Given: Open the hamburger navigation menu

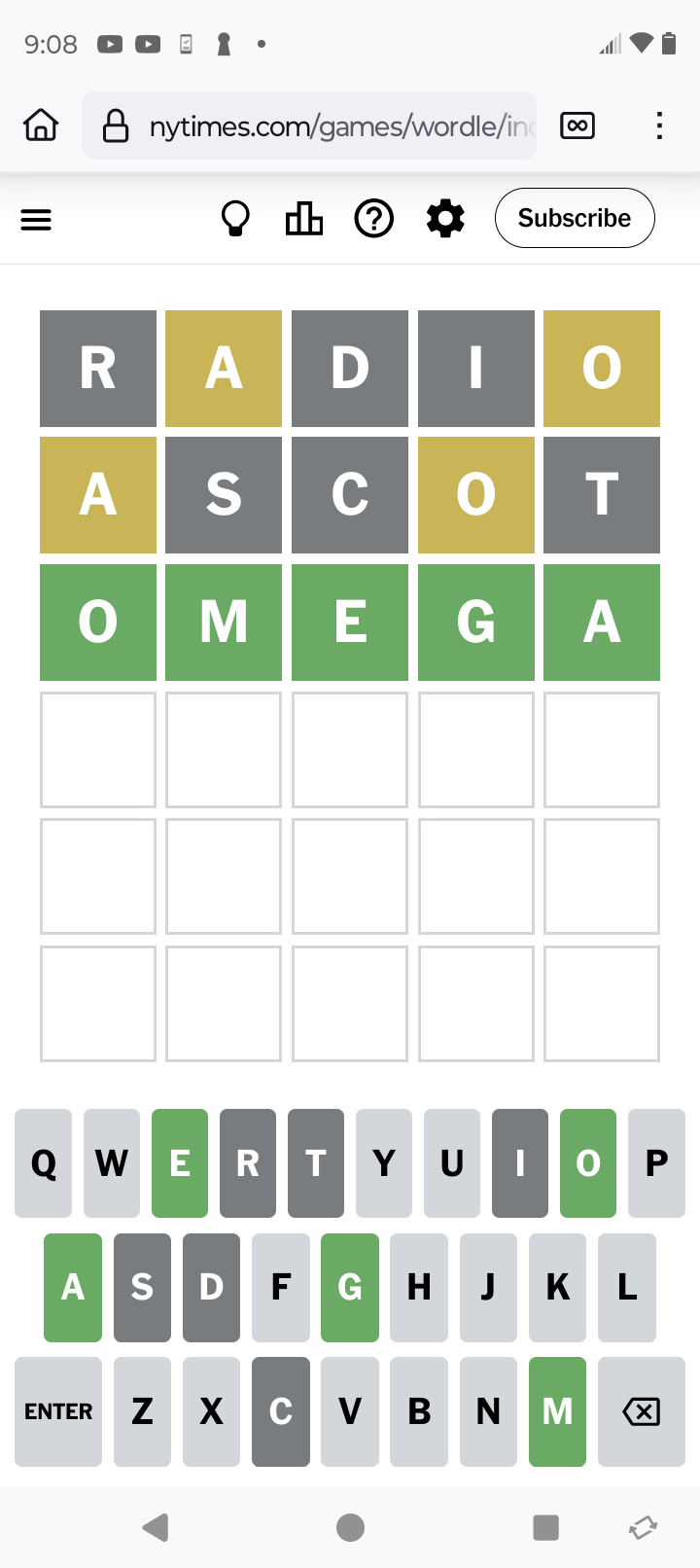Looking at the screenshot, I should 36,220.
